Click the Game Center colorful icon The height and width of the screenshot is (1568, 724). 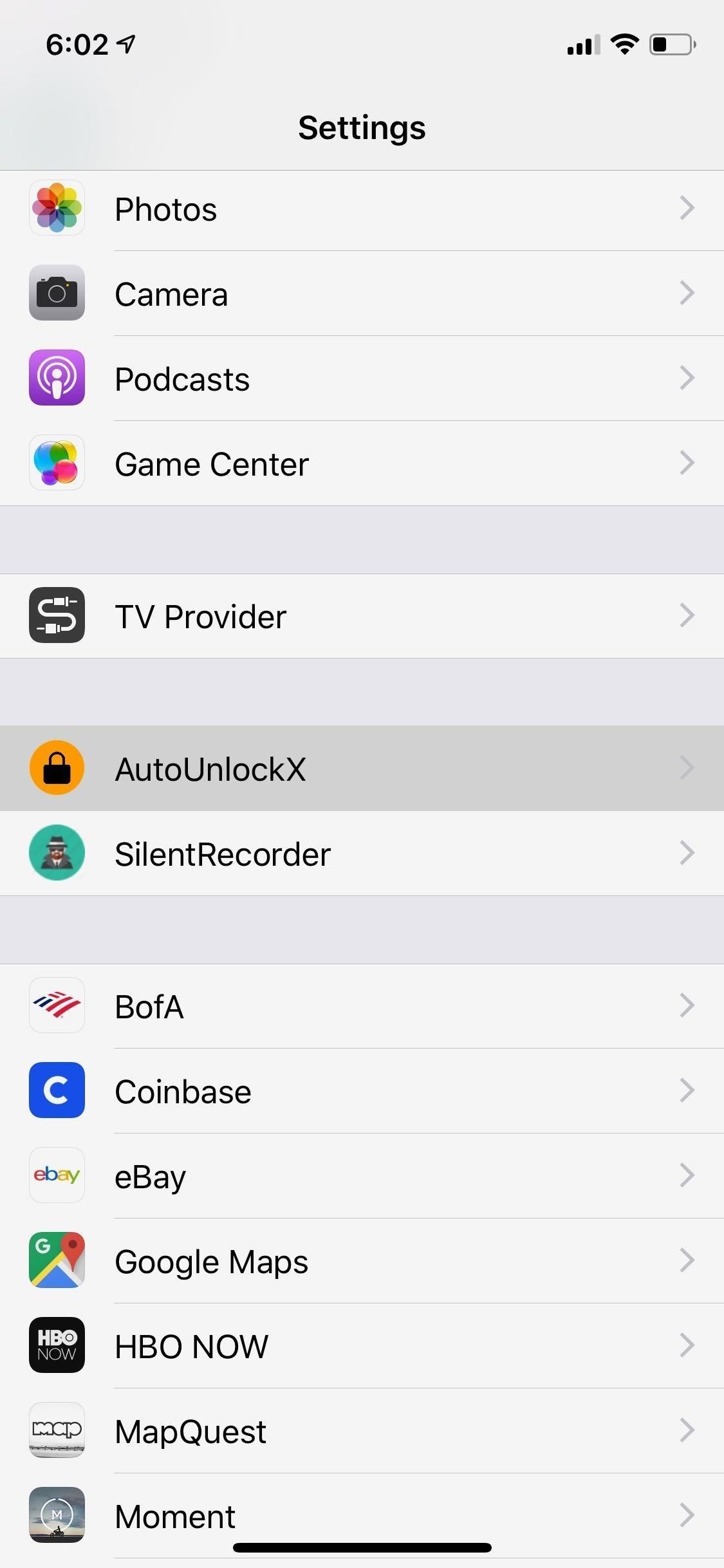57,463
